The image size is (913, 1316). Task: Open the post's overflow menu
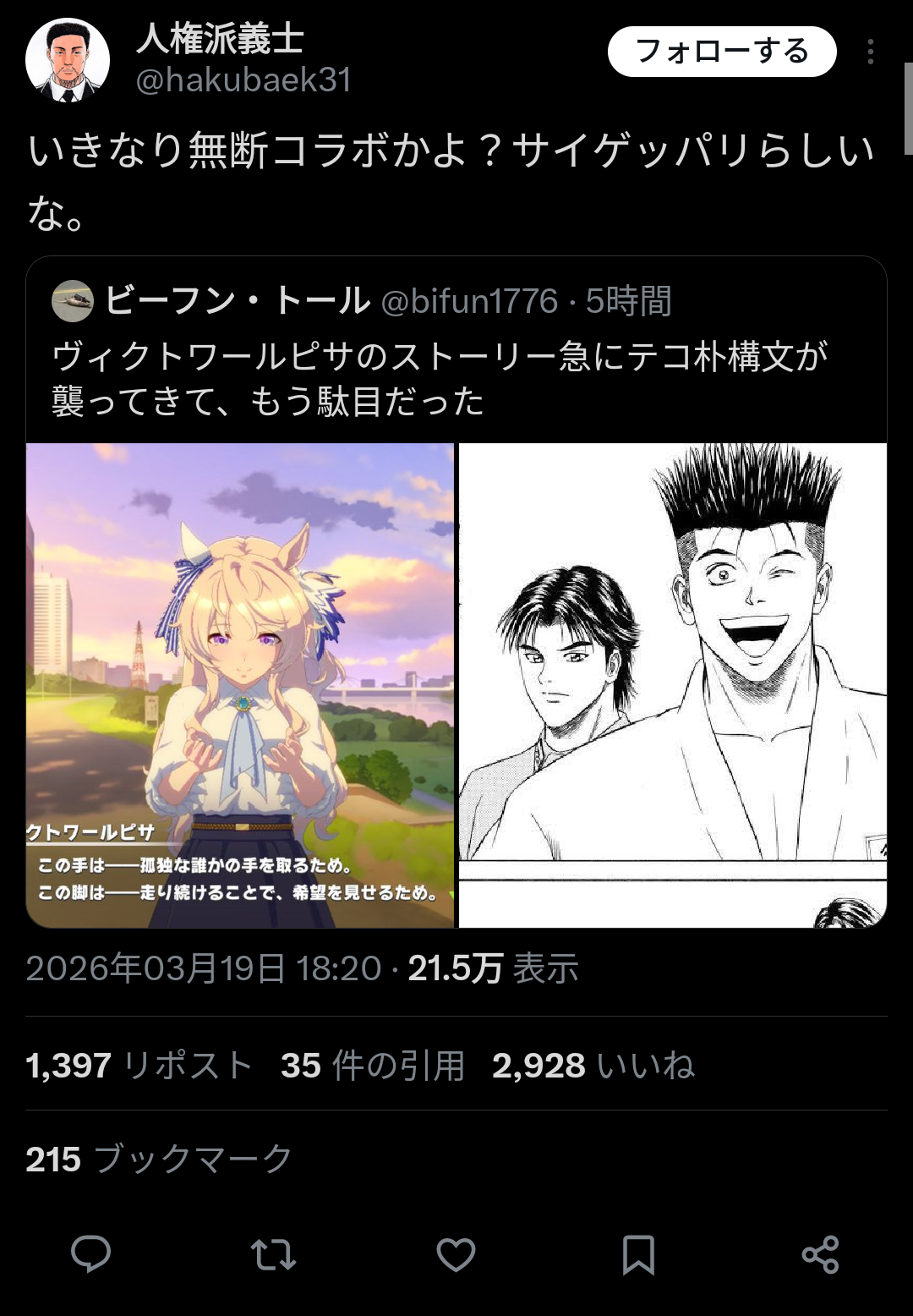click(870, 52)
